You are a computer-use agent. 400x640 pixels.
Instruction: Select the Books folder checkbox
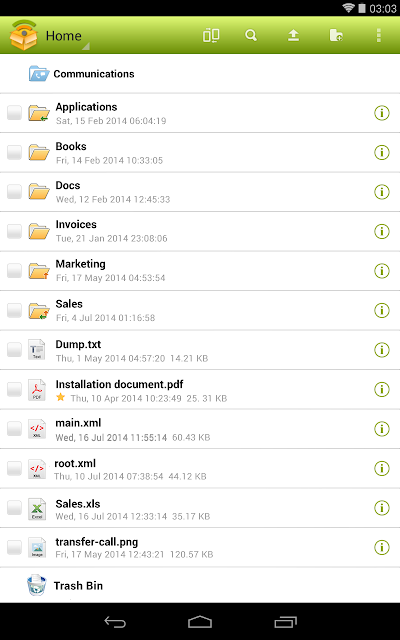pos(14,152)
